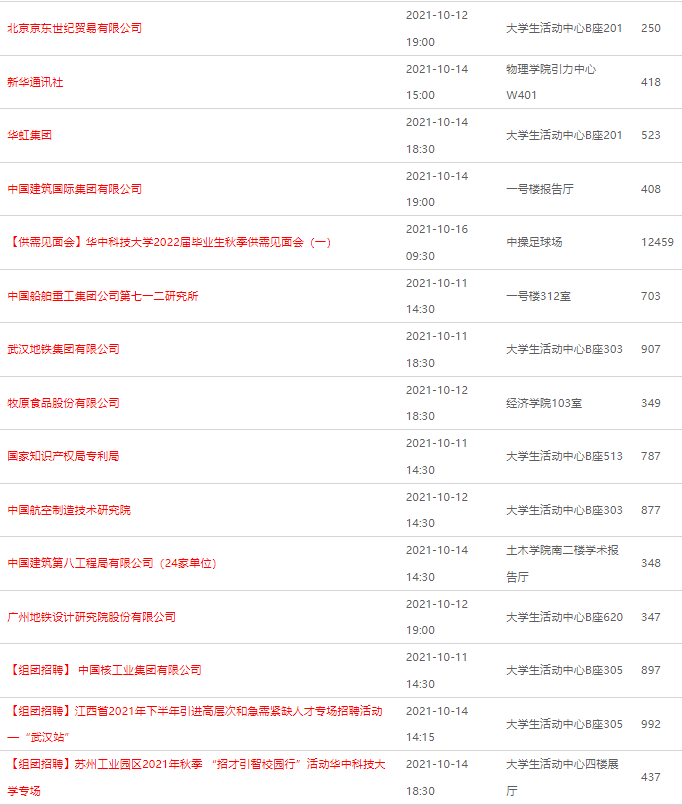Open 北京京东世纪贸易有限公司 listing
682x805 pixels.
75,28
